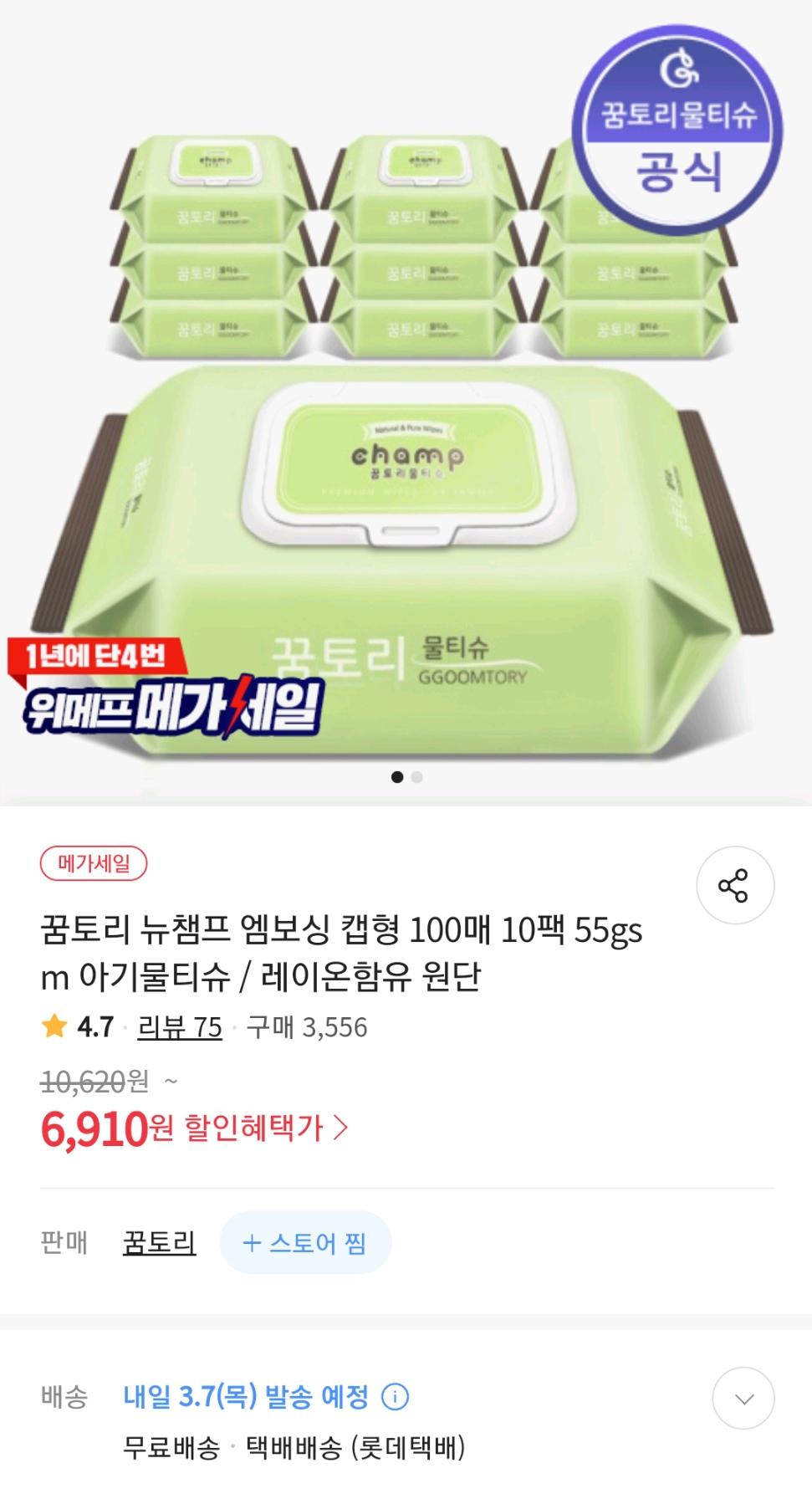
Task: Share this product via share icon
Action: (734, 885)
